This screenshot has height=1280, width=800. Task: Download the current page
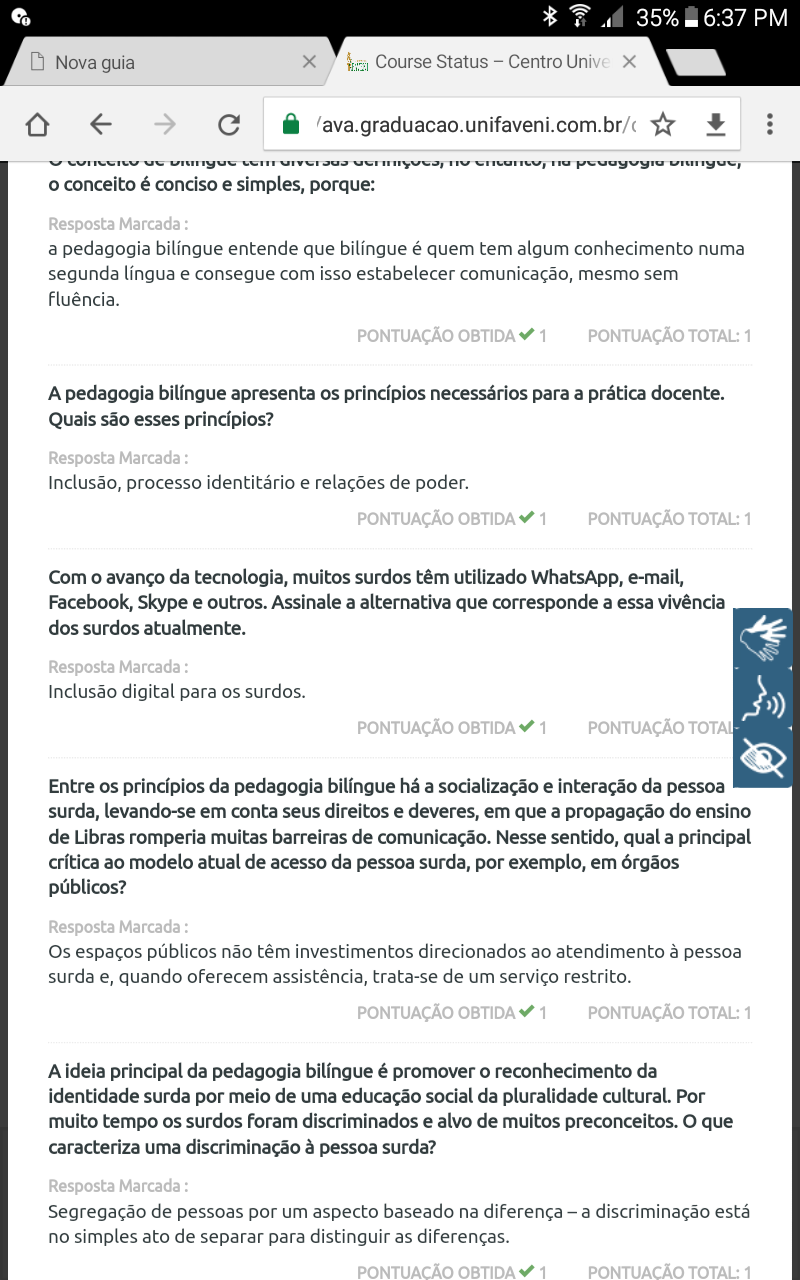click(715, 124)
